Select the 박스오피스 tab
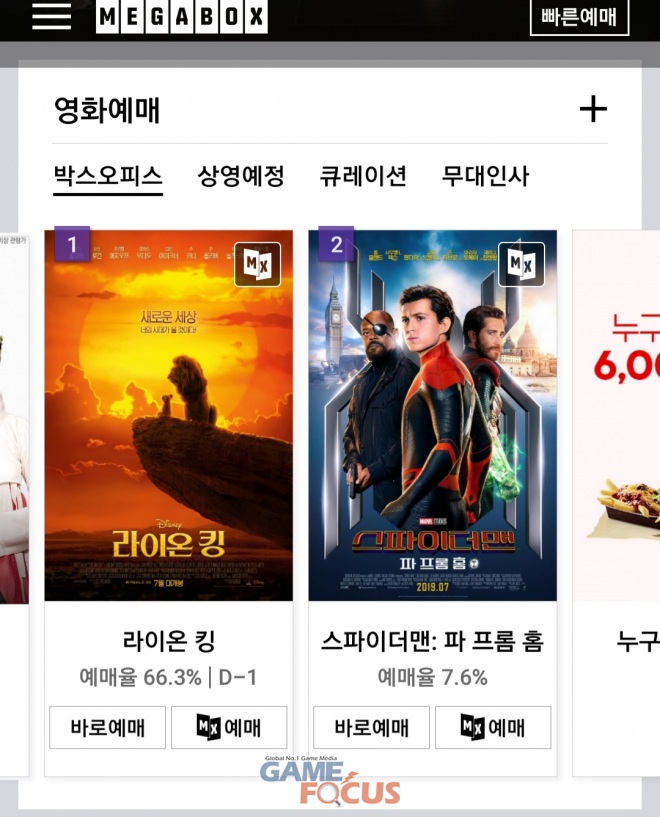660x817 pixels. [108, 177]
